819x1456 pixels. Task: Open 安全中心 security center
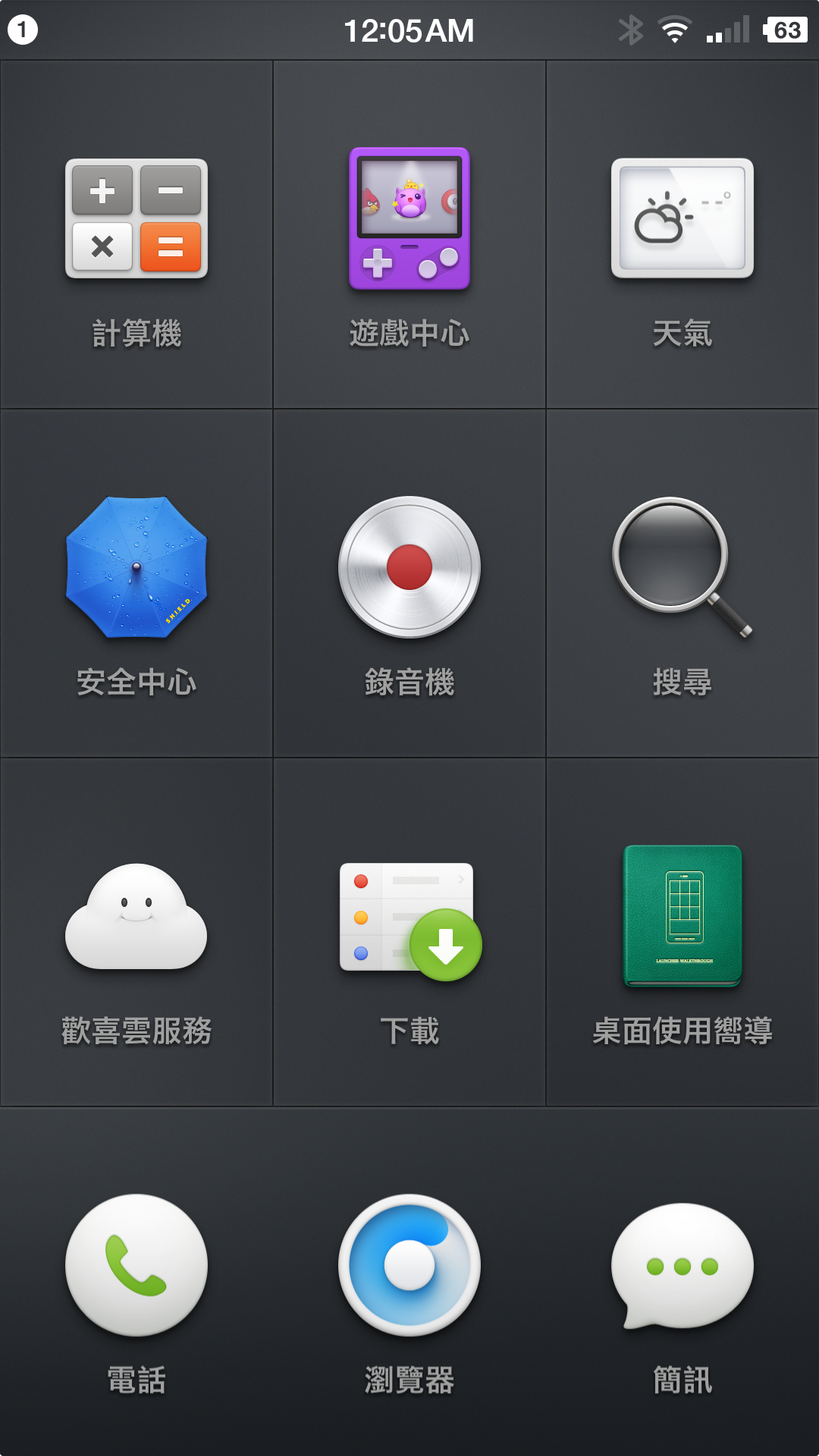tap(136, 567)
